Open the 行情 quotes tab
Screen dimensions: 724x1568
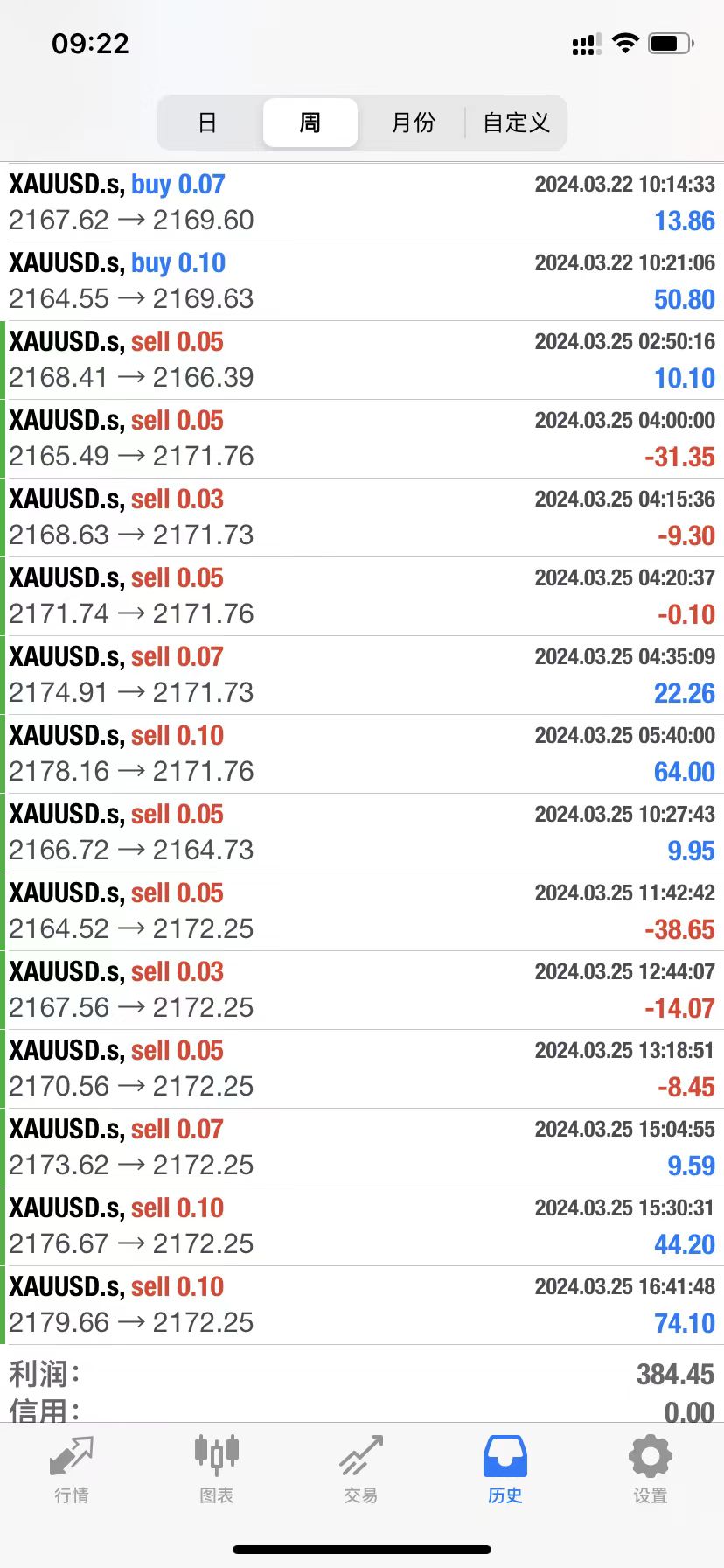[72, 1470]
